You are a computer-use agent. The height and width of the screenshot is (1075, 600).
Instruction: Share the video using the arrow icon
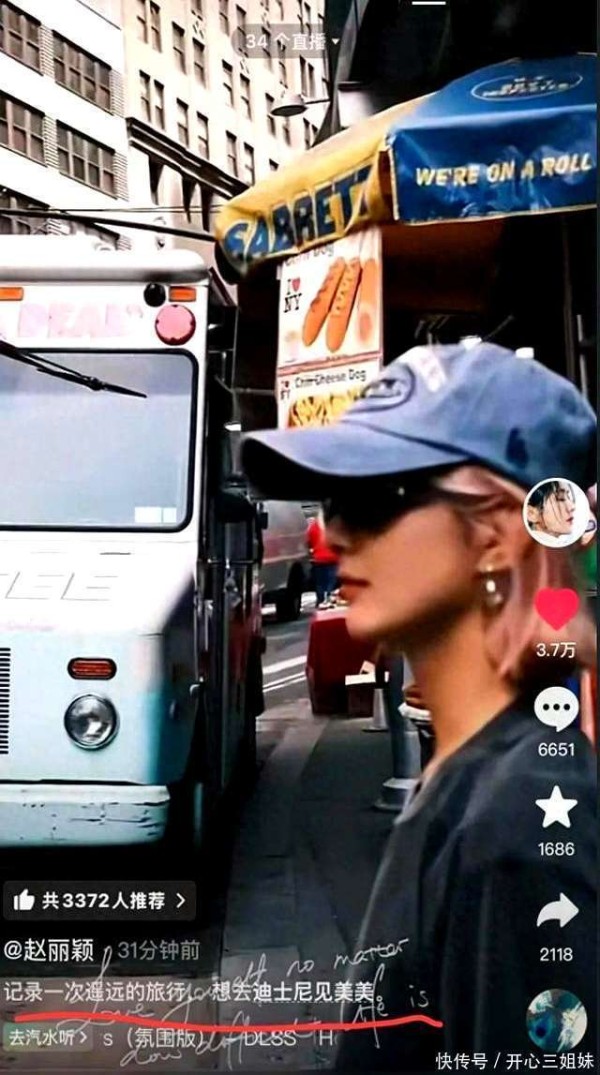click(557, 910)
